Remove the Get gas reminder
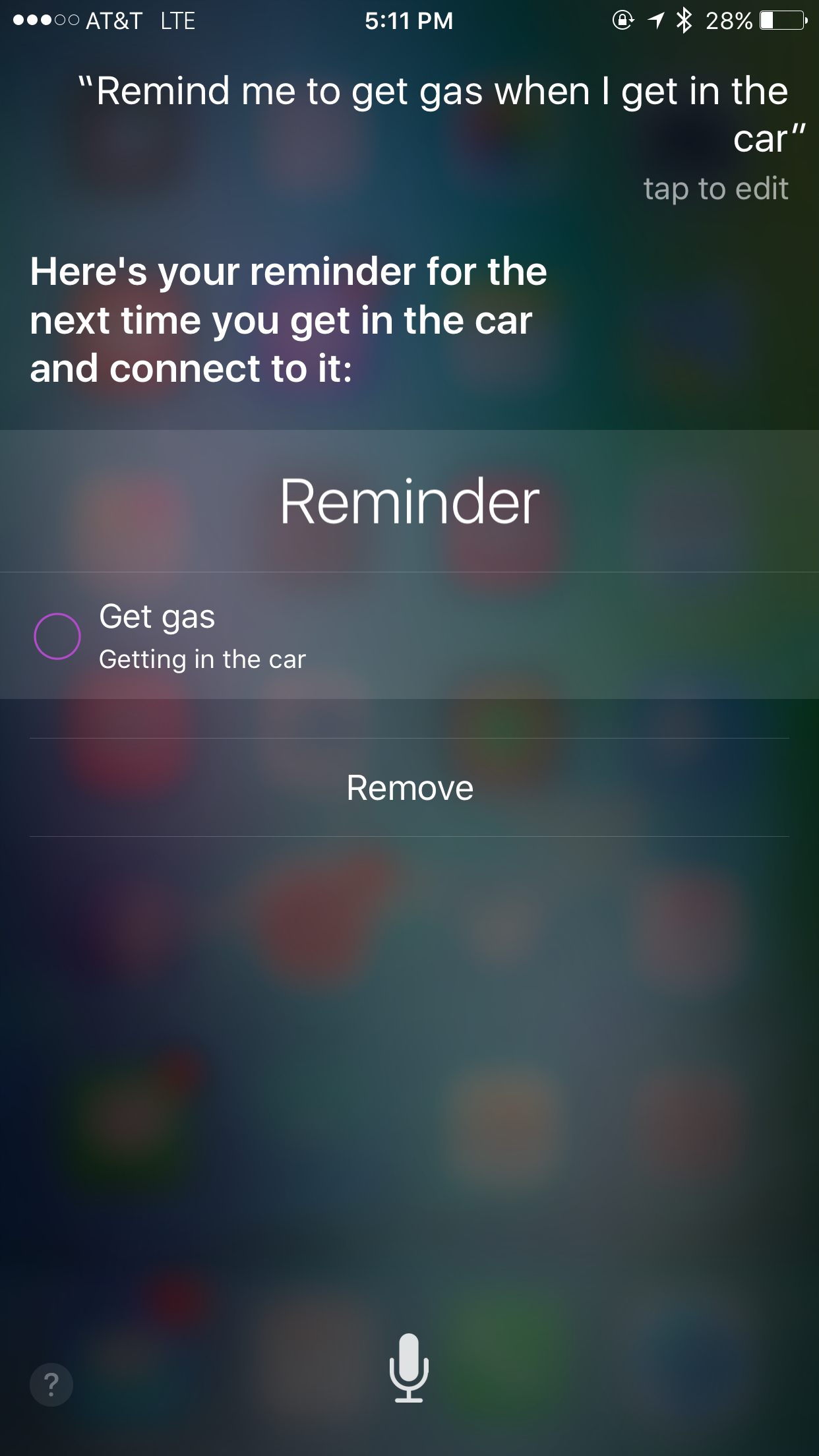 tap(409, 787)
